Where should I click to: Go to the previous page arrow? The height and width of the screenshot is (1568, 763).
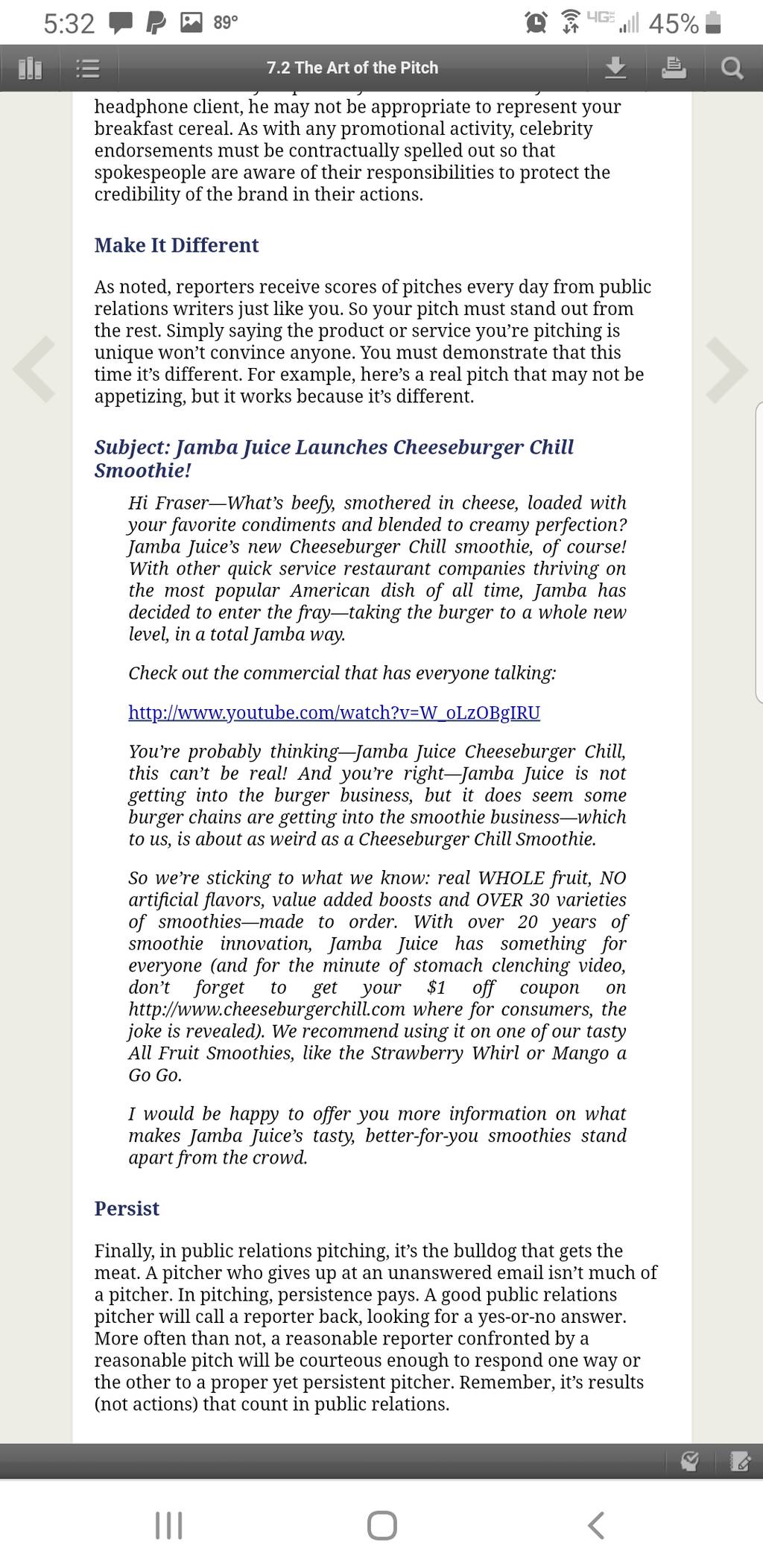tap(34, 369)
